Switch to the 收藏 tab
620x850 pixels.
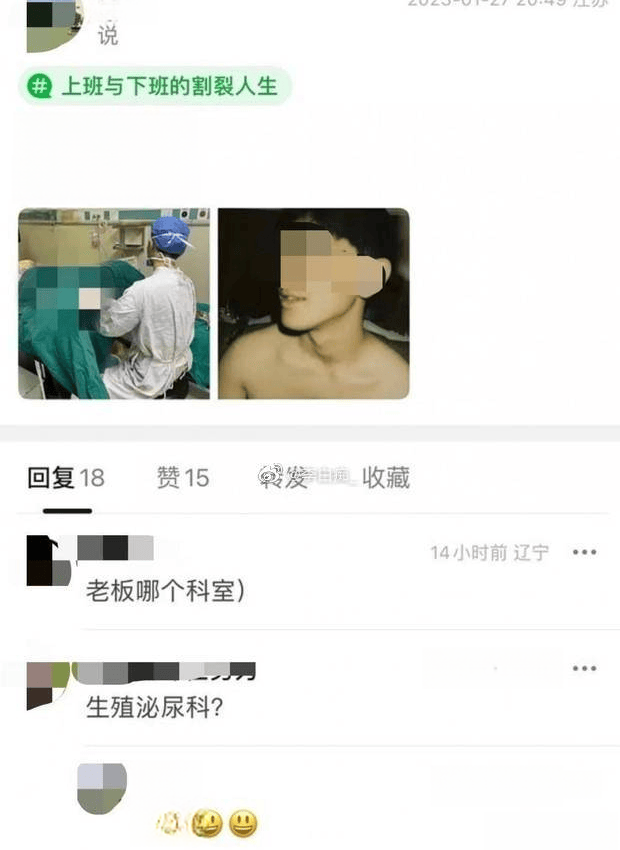(386, 478)
